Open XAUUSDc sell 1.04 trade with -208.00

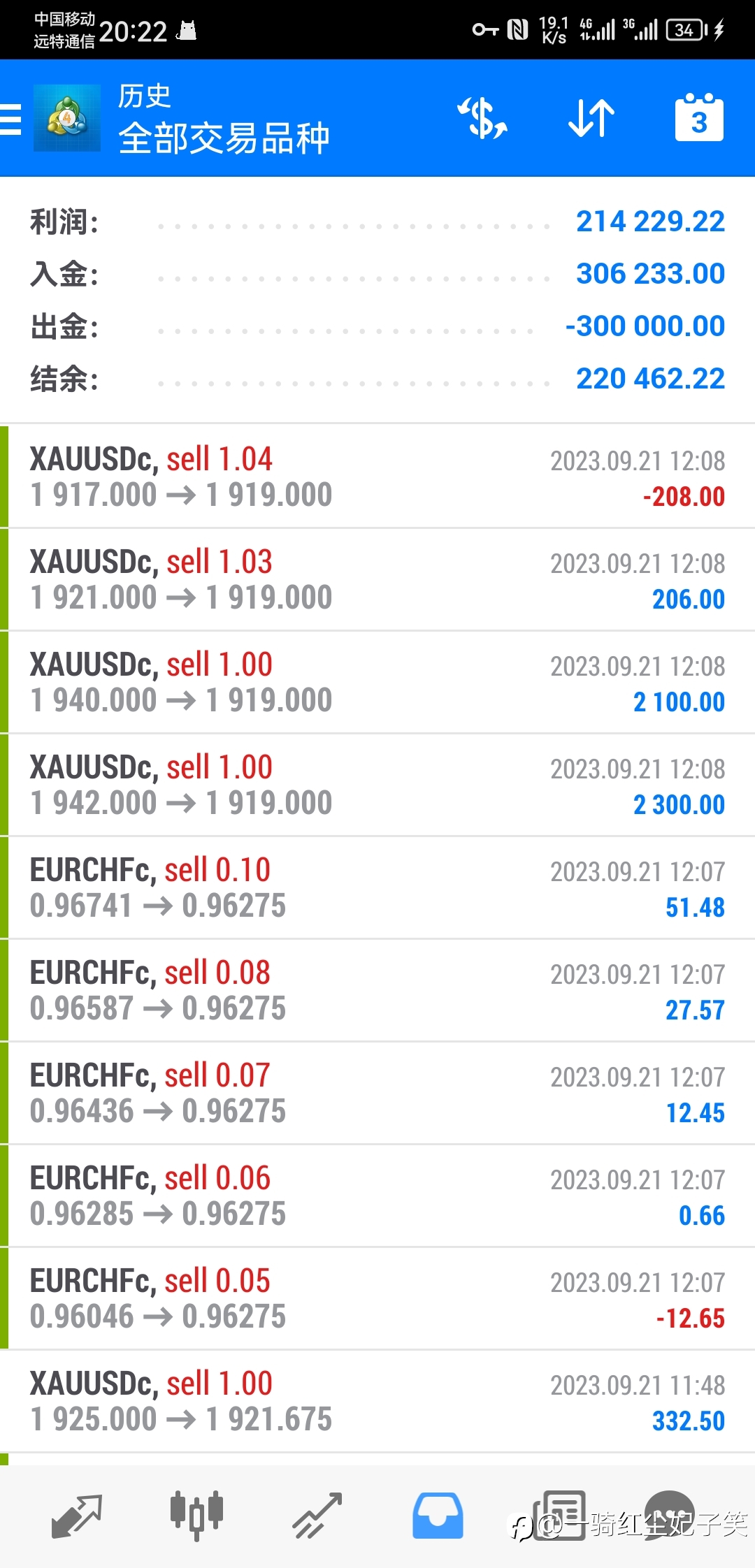377,477
